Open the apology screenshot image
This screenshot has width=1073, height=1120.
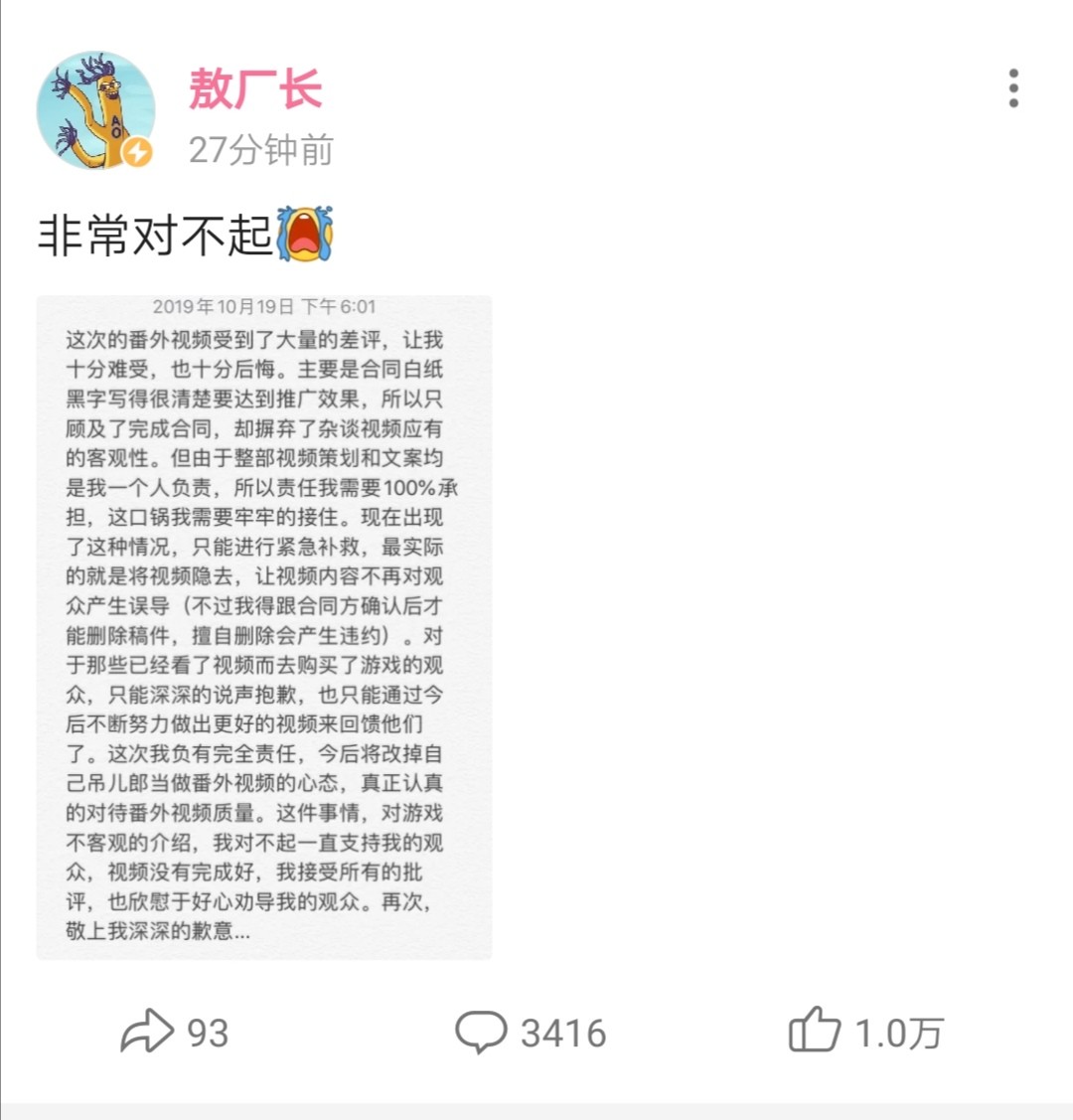(x=264, y=626)
